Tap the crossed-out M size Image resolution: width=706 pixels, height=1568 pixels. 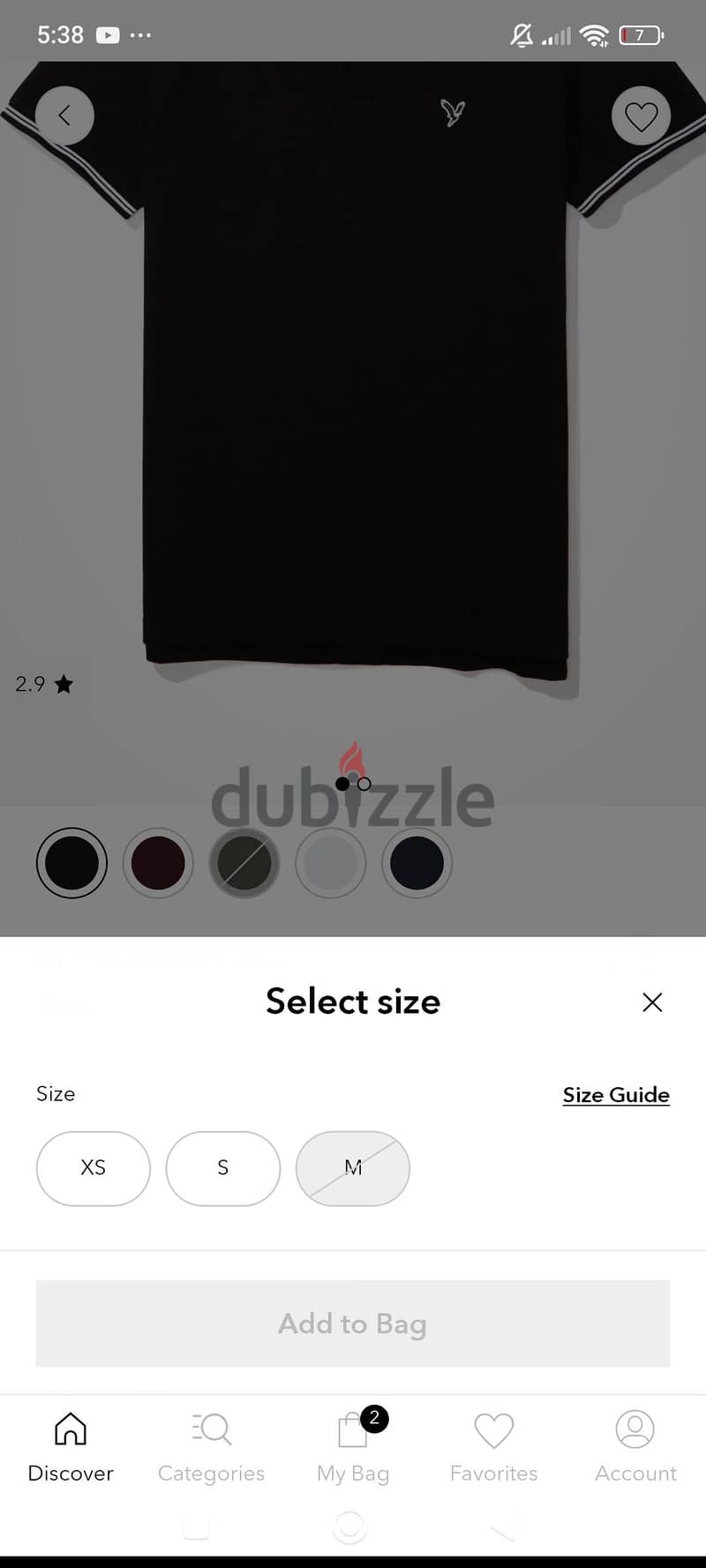(353, 1168)
